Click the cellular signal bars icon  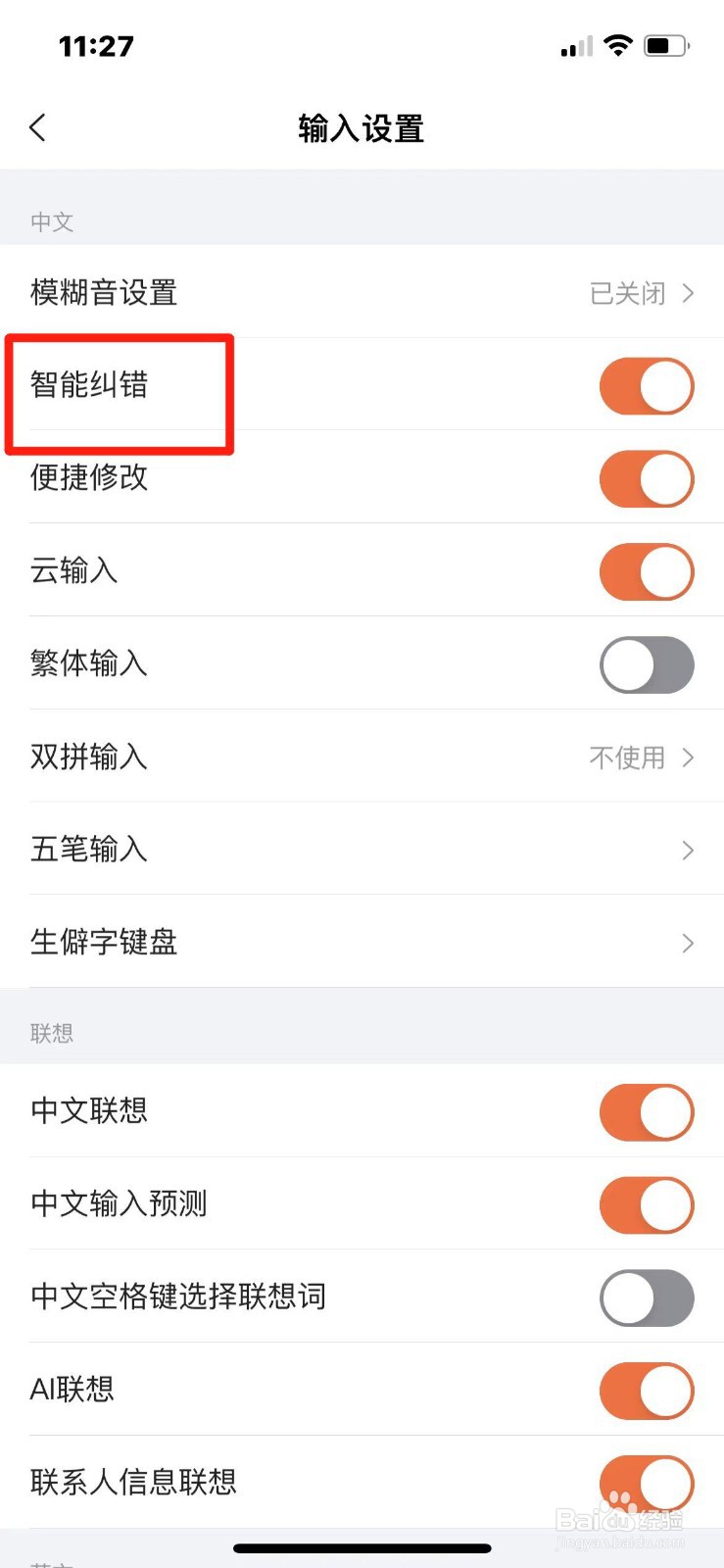click(574, 45)
